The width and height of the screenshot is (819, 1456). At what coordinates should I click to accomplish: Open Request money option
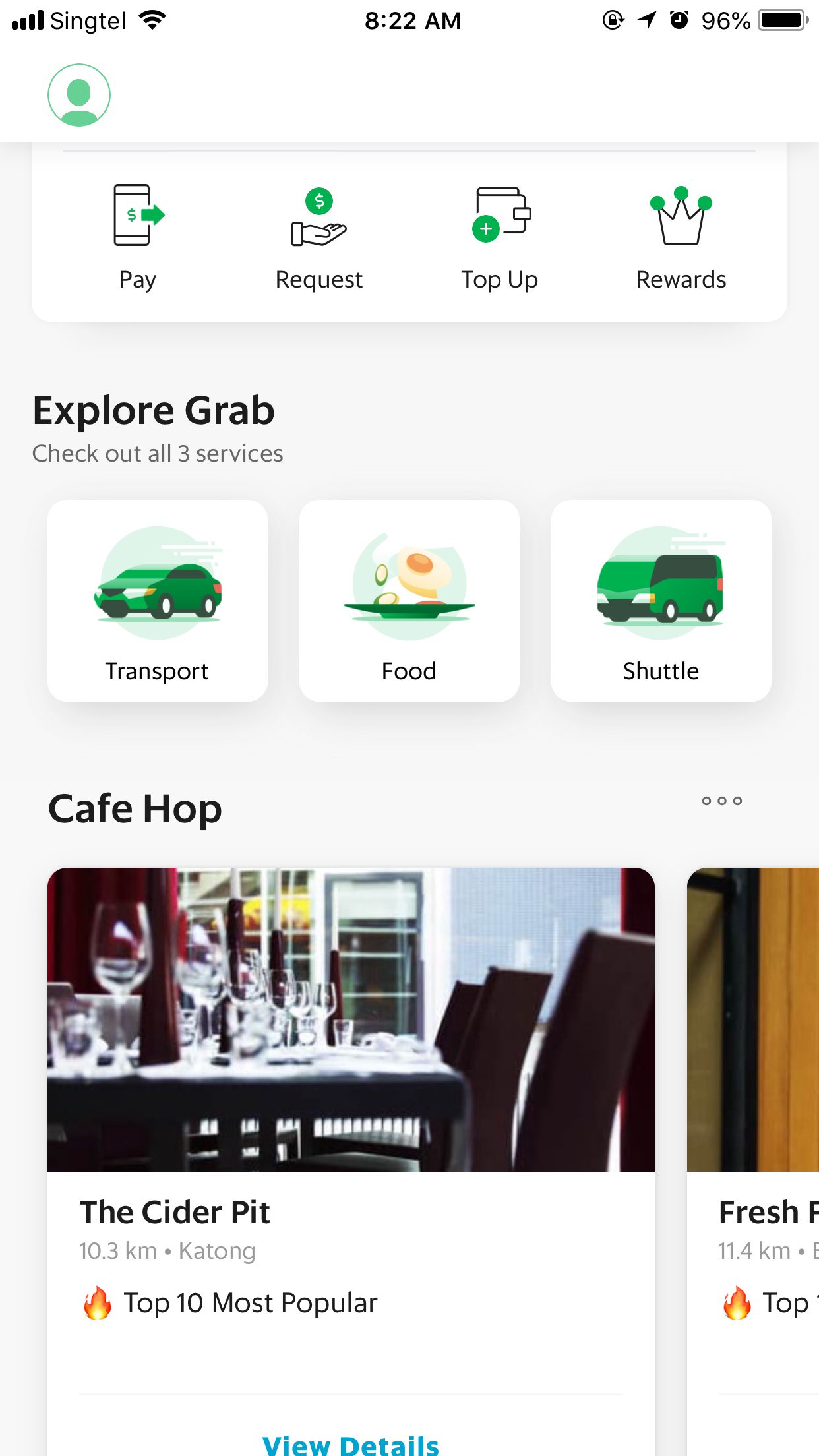coord(319,237)
